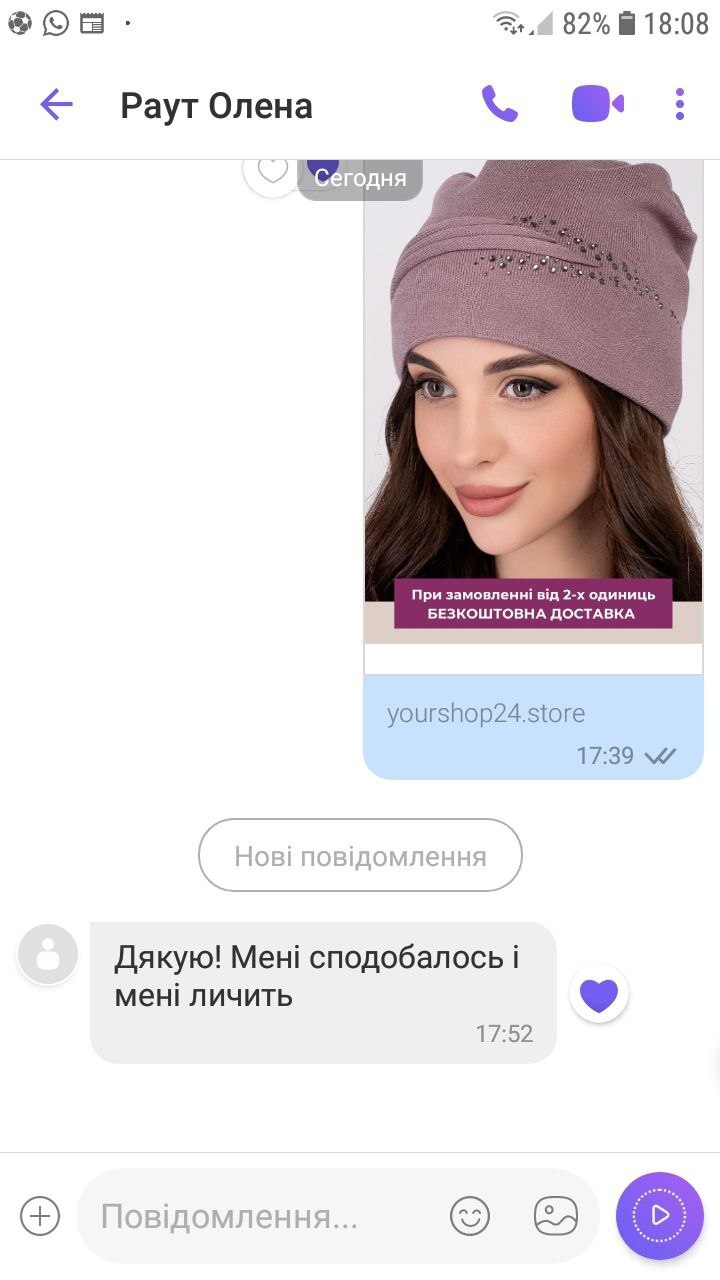
Task: Open the yourshop24.store link preview
Action: coord(486,714)
